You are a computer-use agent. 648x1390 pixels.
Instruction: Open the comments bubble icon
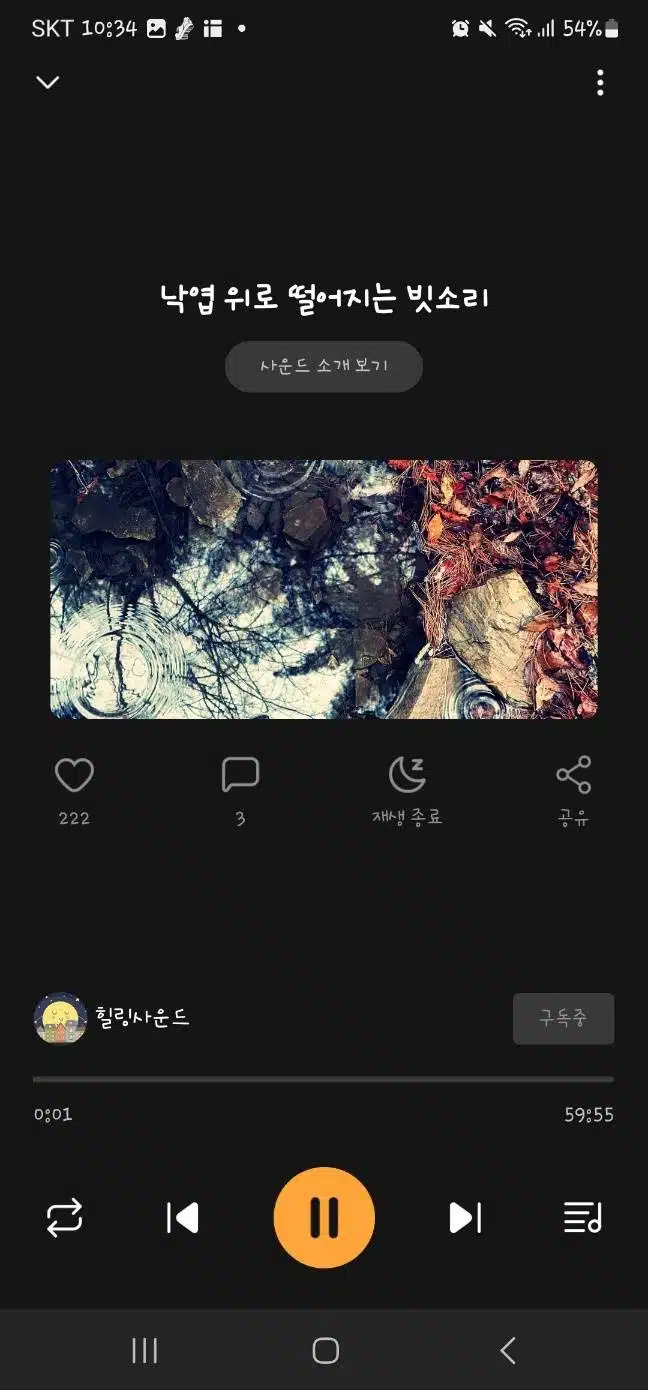point(240,775)
